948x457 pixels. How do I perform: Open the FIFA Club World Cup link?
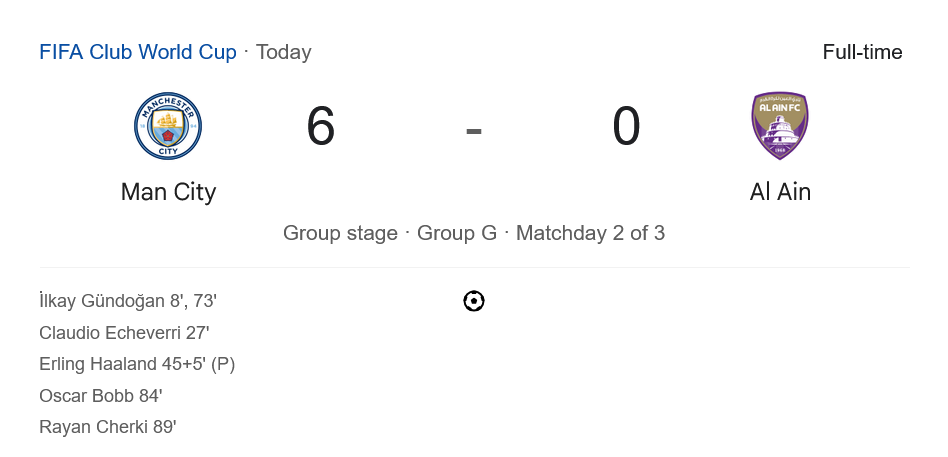[138, 52]
